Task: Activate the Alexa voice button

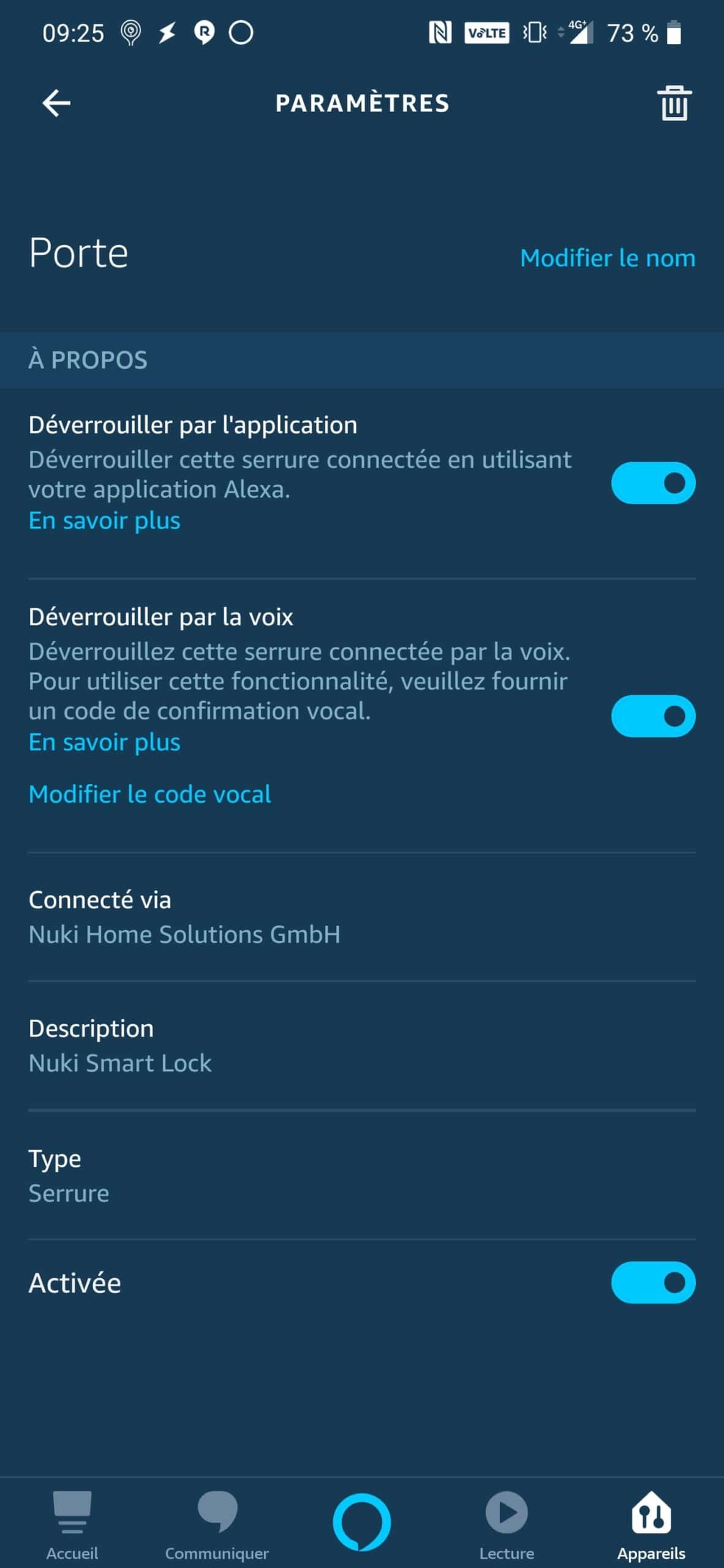Action: pos(362,1523)
